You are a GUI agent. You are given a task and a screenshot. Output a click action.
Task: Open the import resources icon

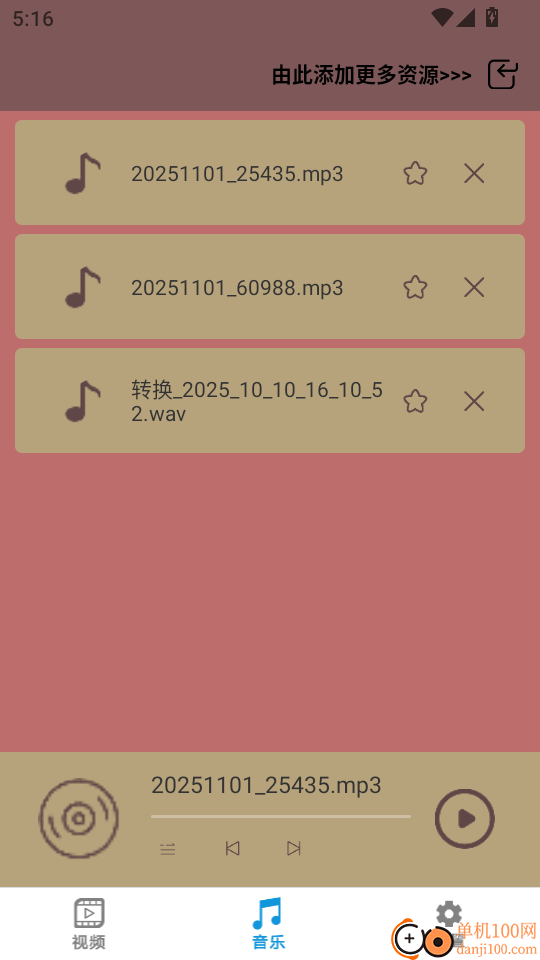click(503, 75)
